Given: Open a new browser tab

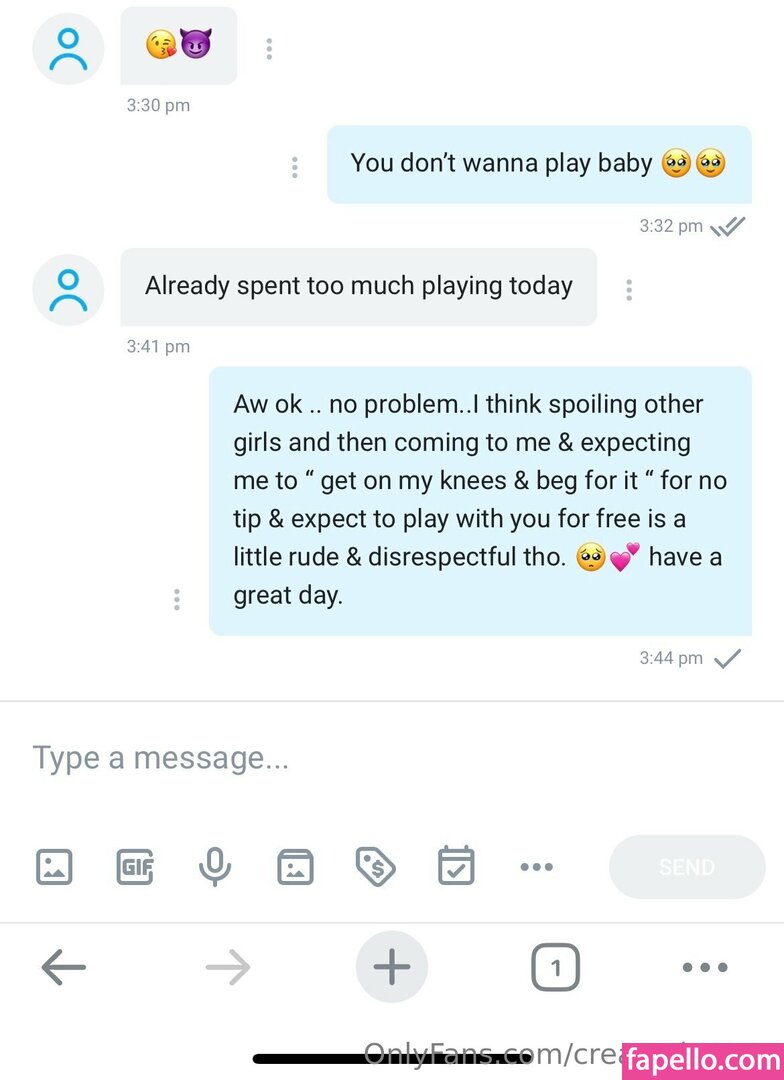Looking at the screenshot, I should point(392,967).
